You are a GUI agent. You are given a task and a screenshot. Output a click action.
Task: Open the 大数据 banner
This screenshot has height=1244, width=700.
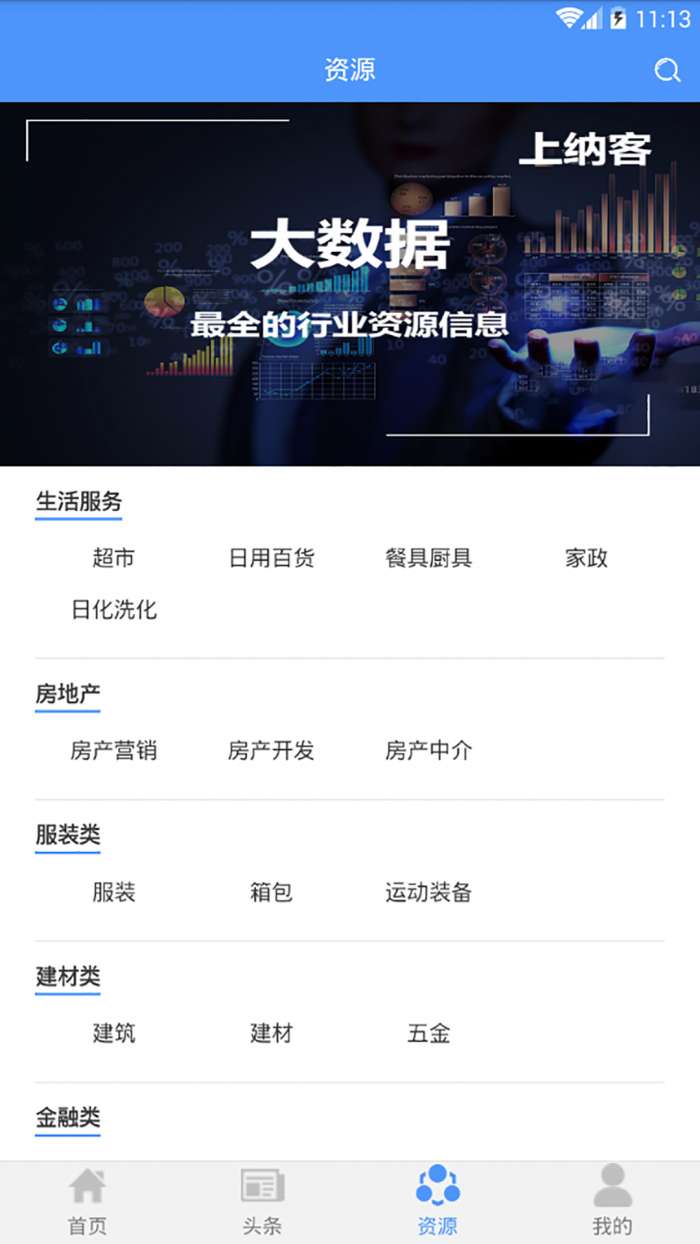(350, 284)
